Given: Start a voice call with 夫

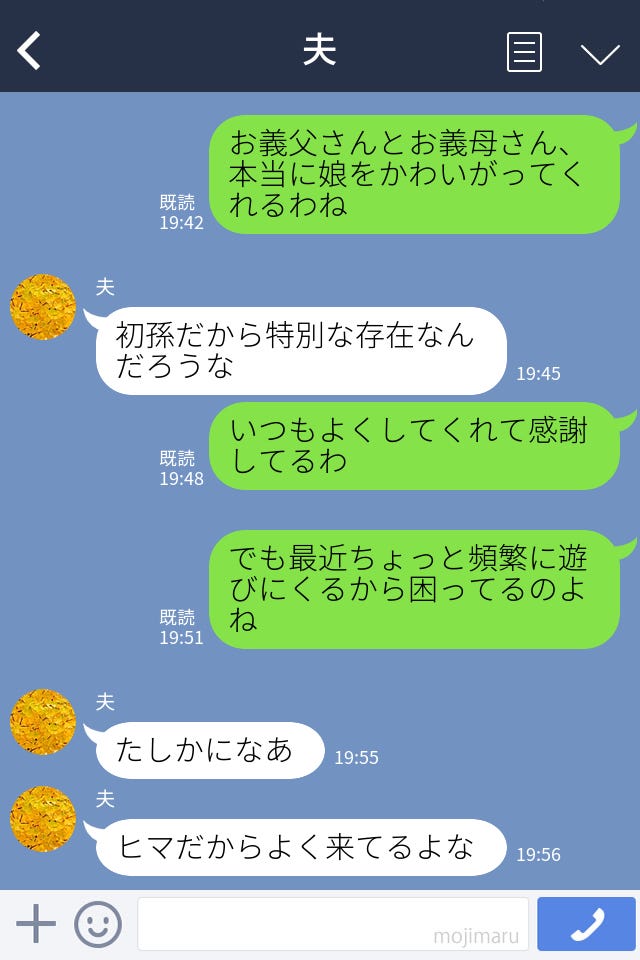Looking at the screenshot, I should click(586, 924).
